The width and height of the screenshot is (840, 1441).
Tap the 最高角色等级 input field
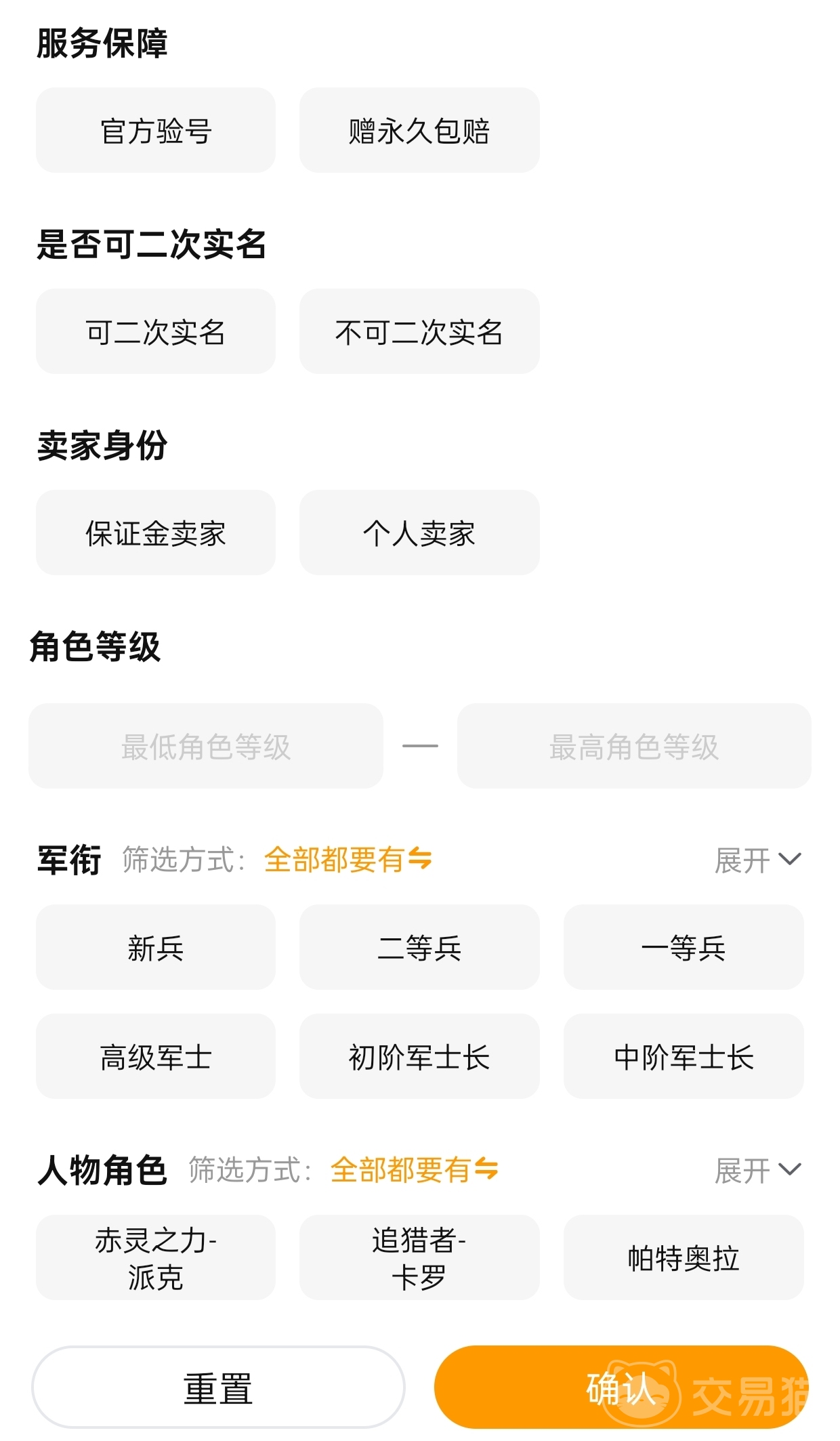pyautogui.click(x=633, y=746)
